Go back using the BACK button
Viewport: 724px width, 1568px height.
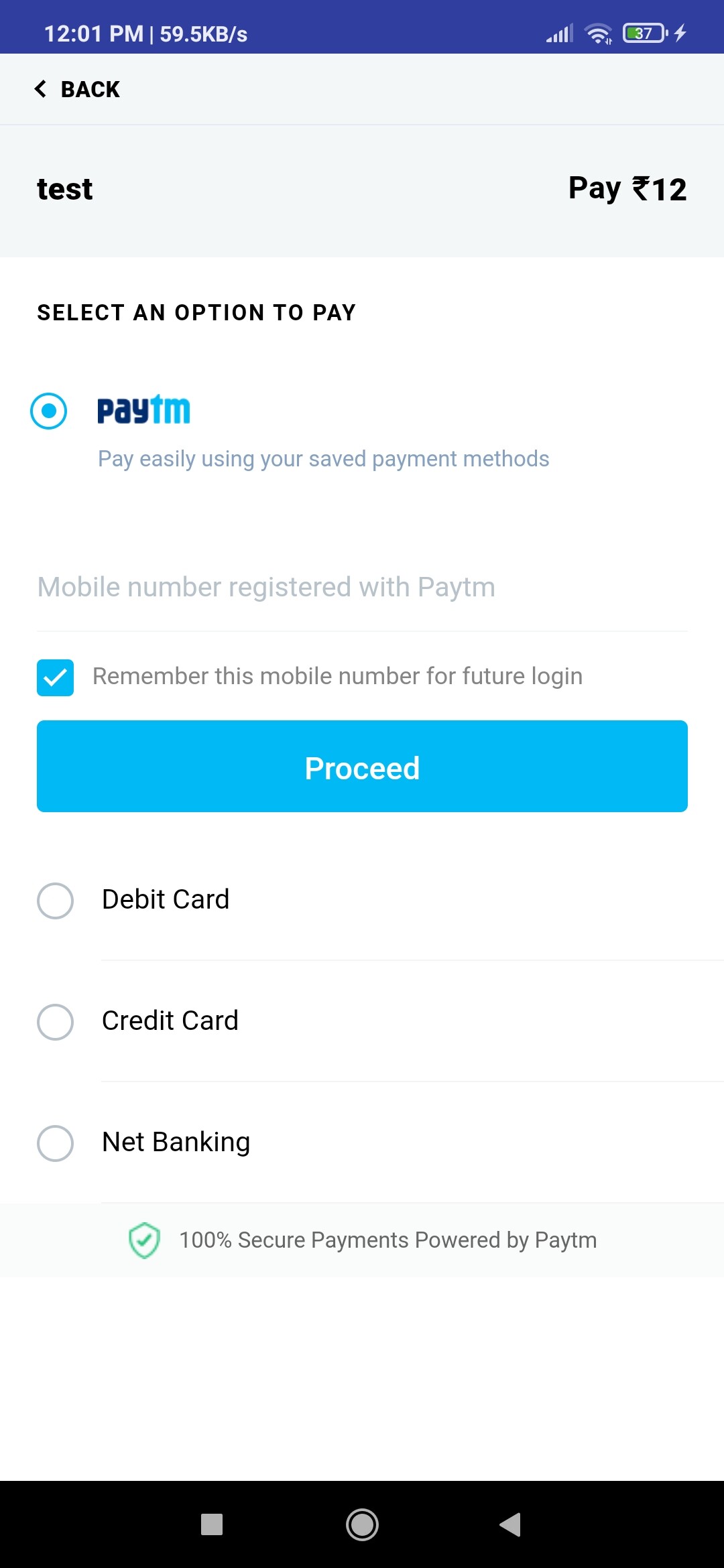(77, 89)
